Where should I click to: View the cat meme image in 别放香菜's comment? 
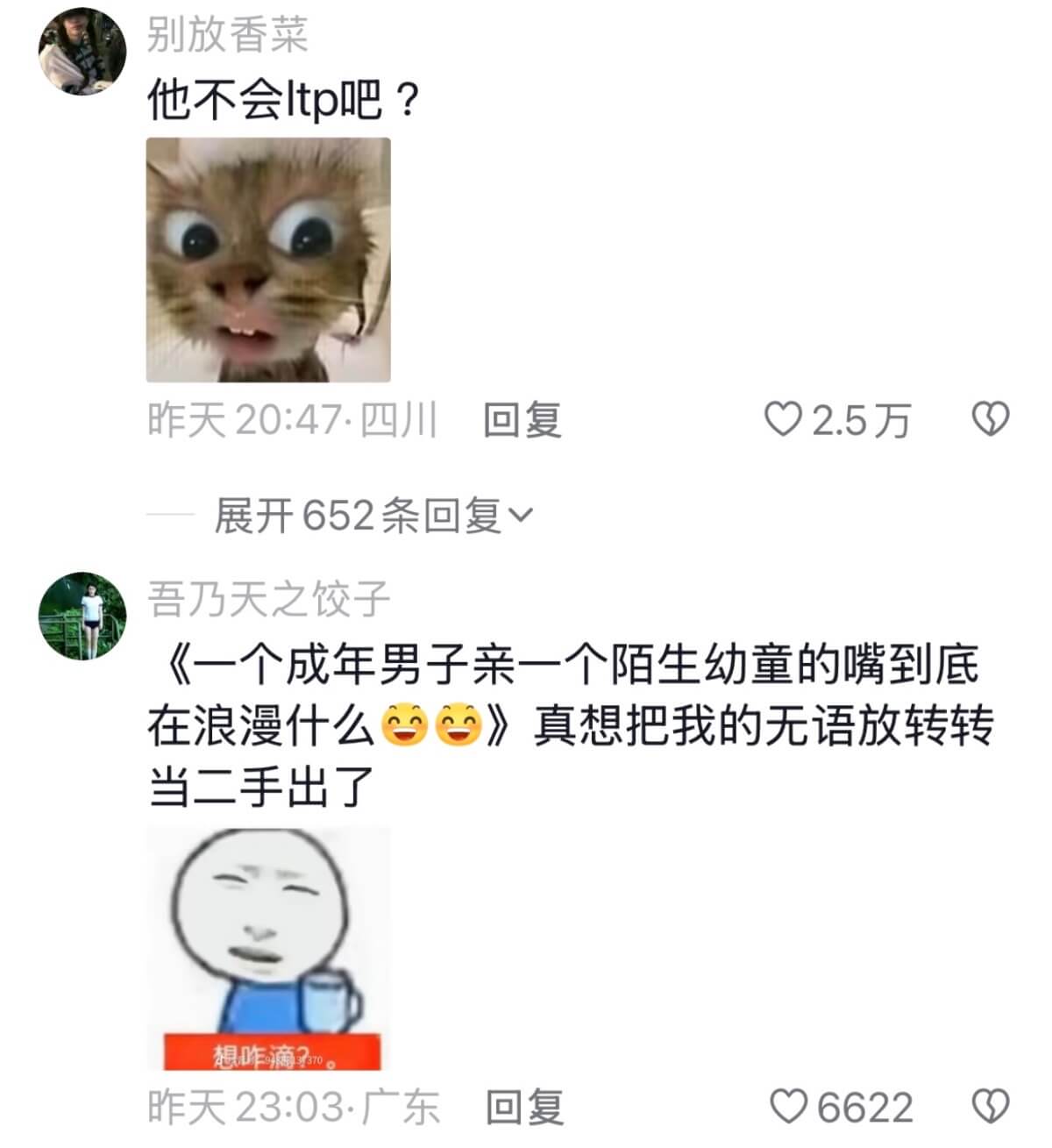pyautogui.click(x=268, y=260)
